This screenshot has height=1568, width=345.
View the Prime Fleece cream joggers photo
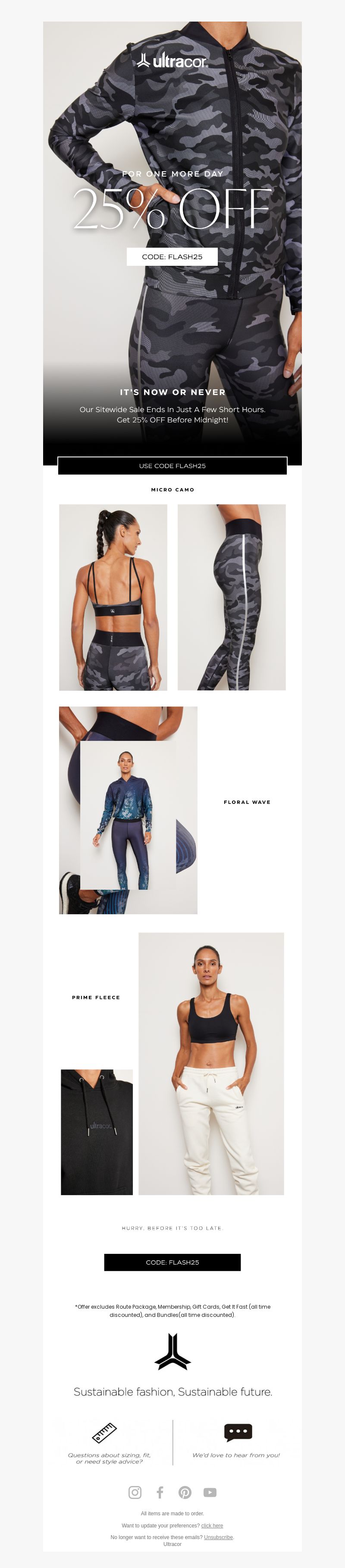[x=211, y=1064]
